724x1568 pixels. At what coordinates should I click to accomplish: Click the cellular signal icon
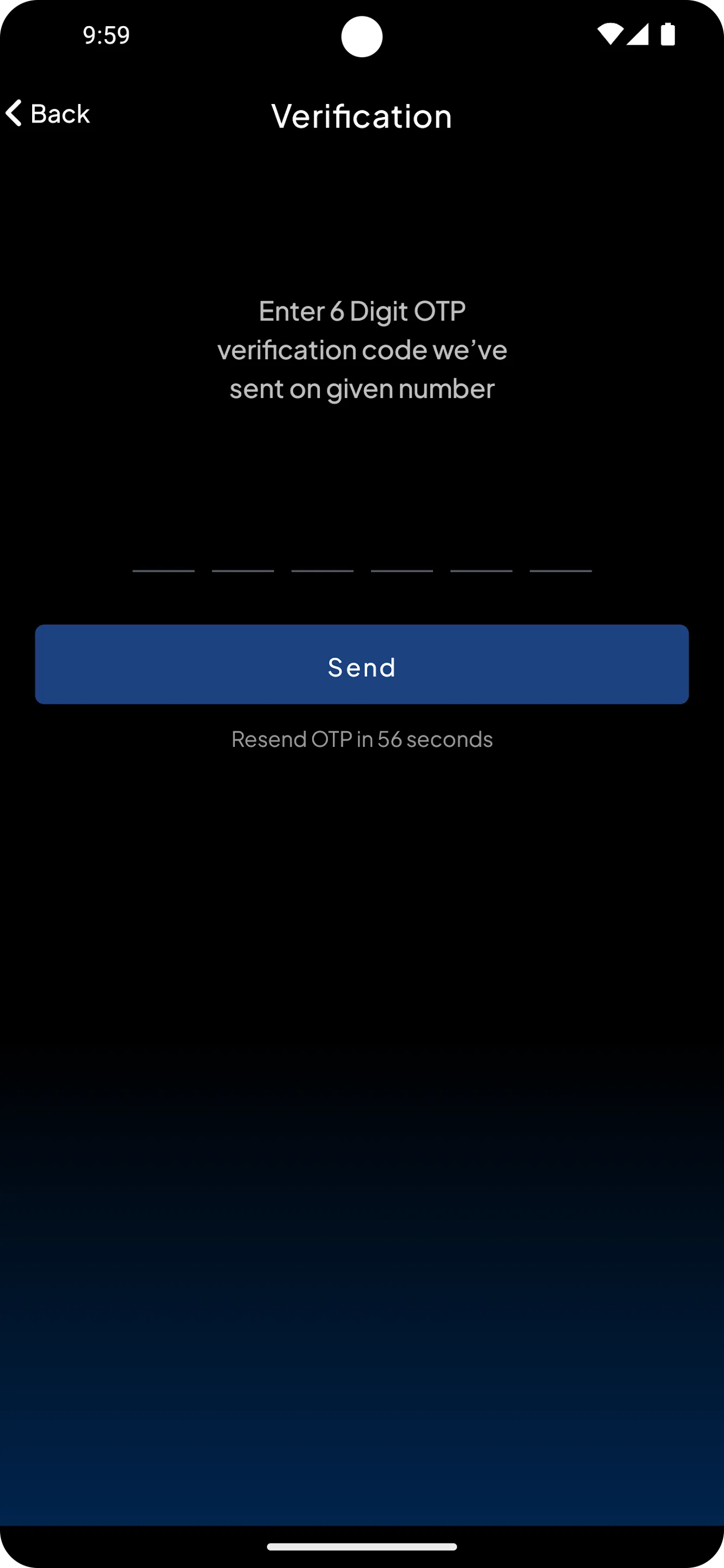tap(638, 35)
